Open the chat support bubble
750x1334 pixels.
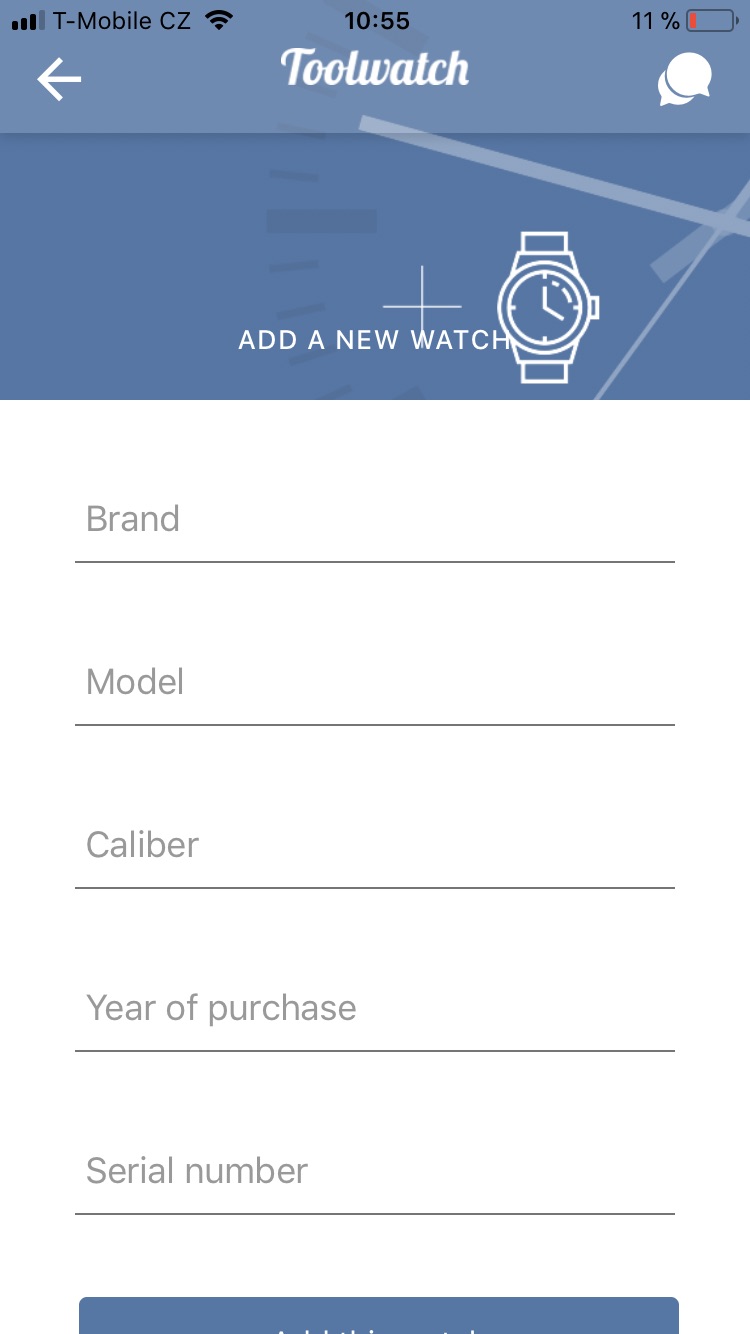click(x=684, y=79)
